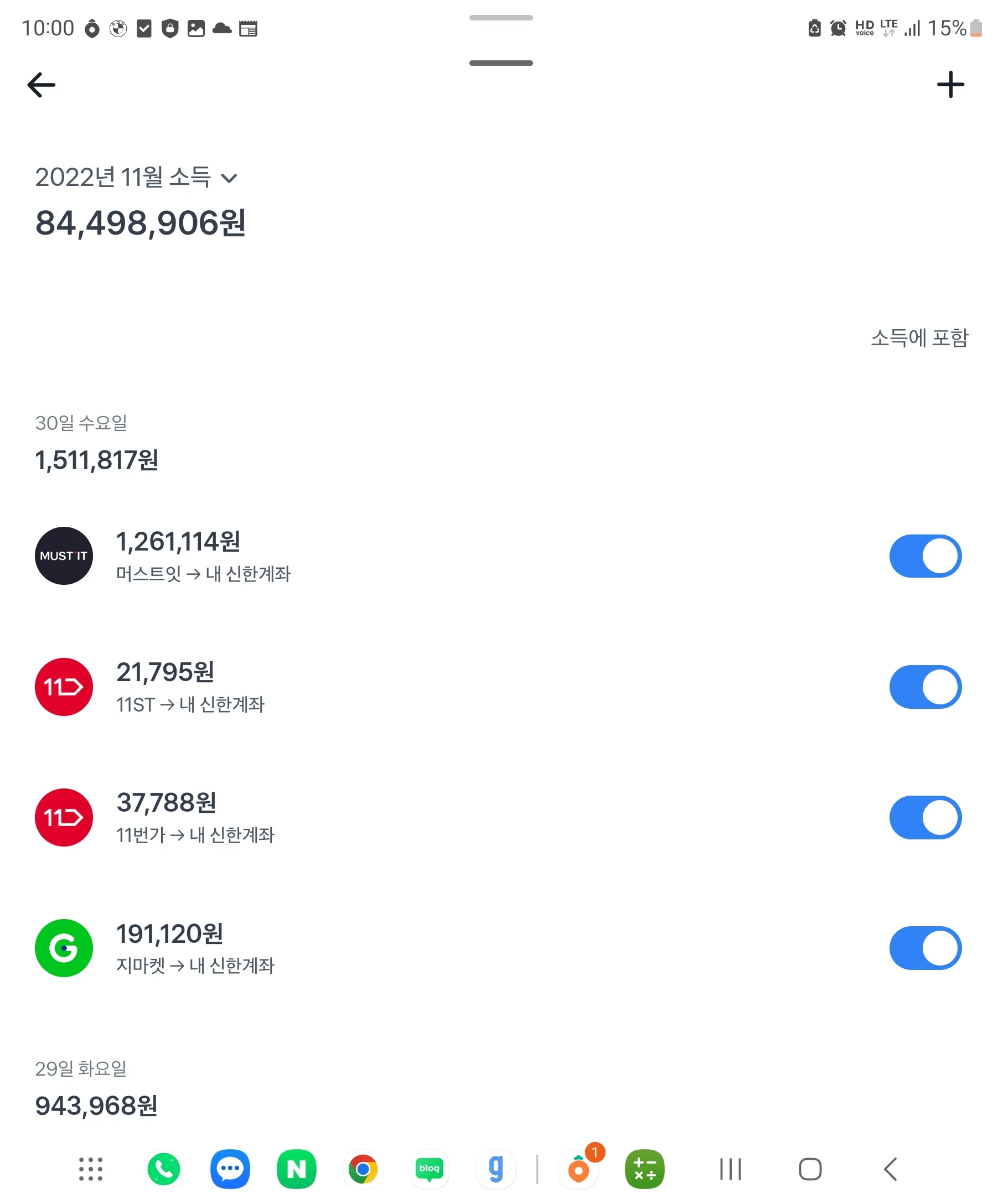
Task: Tap the green 지마켓 G logo
Action: [x=64, y=948]
